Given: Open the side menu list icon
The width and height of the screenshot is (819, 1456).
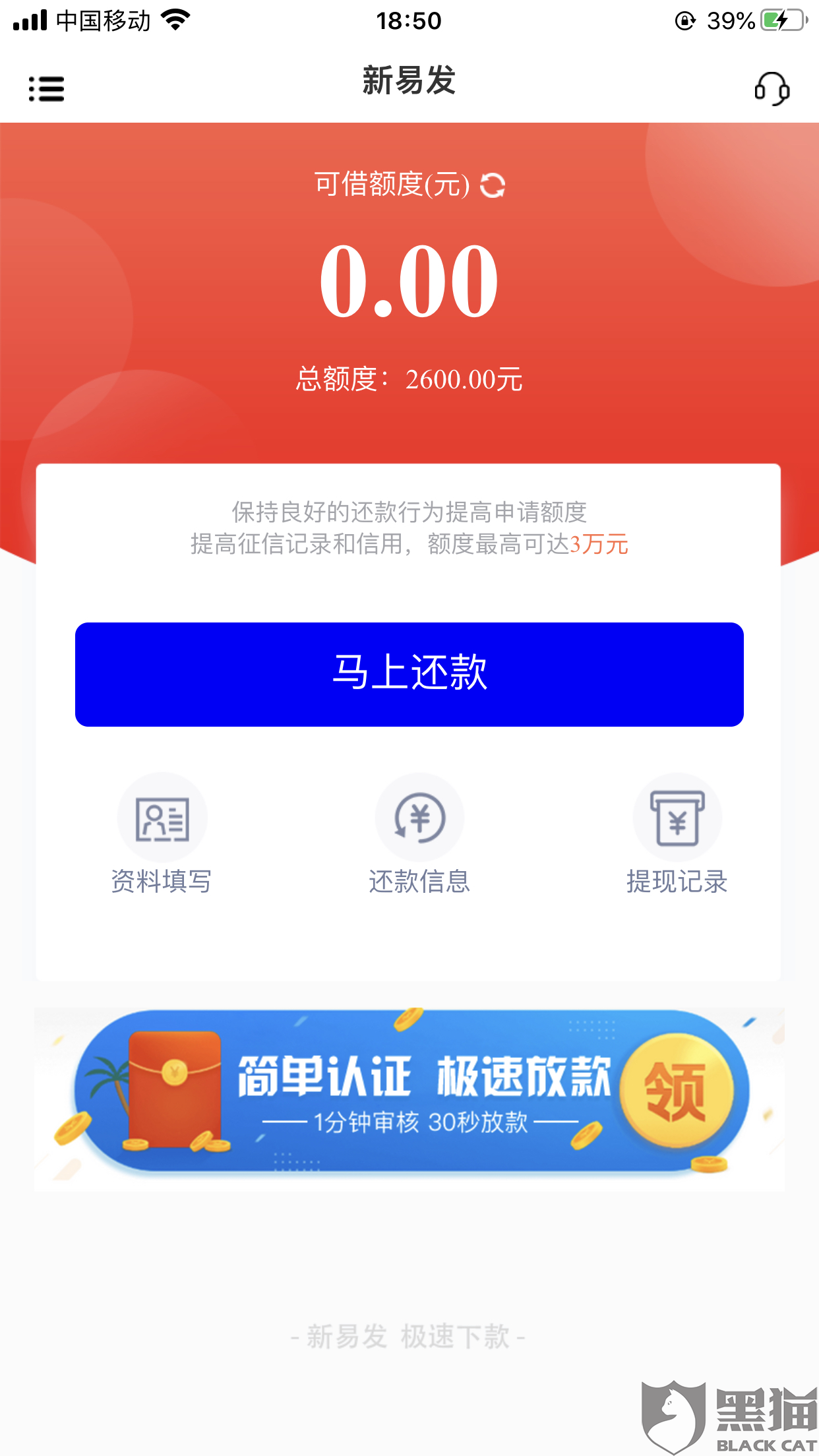Looking at the screenshot, I should coord(46,88).
